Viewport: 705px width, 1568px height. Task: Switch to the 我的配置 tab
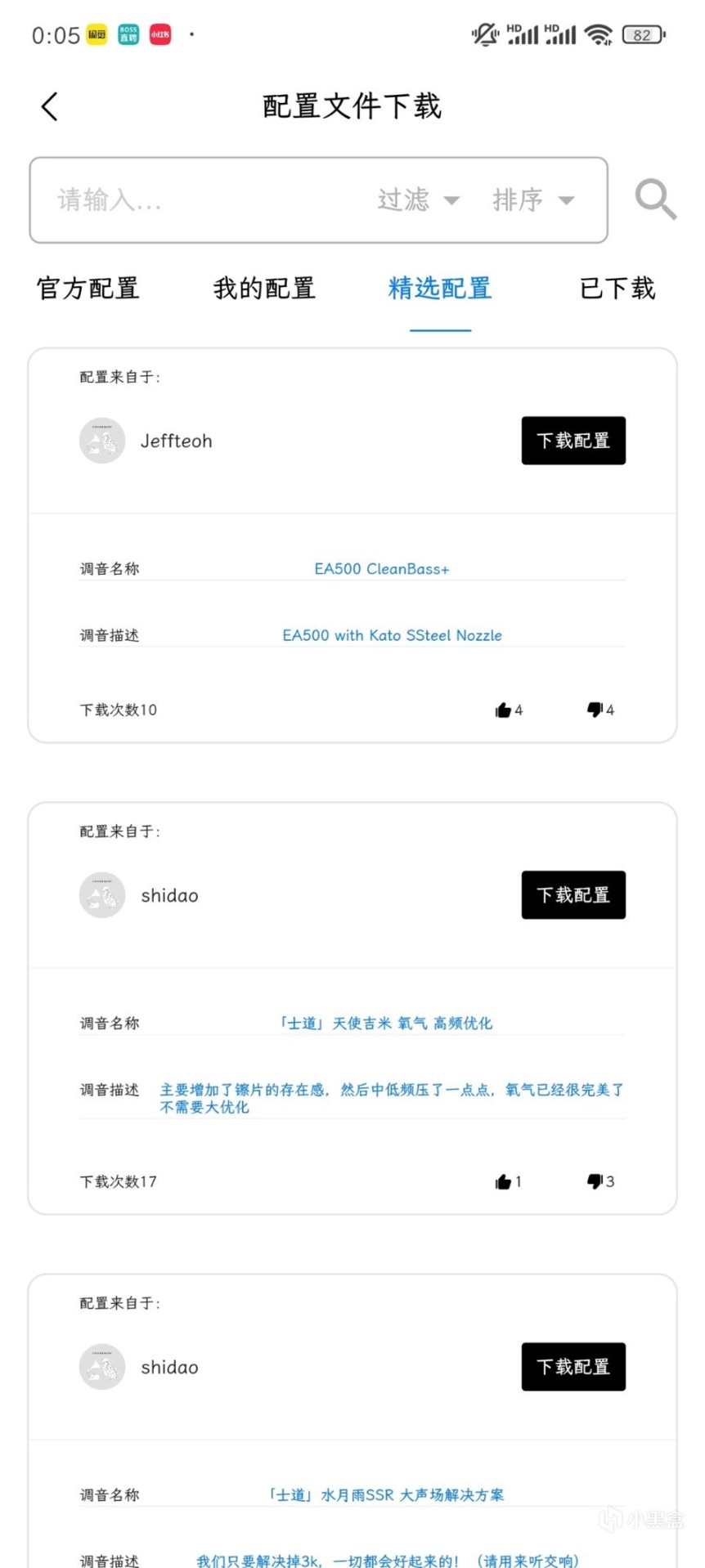coord(264,289)
